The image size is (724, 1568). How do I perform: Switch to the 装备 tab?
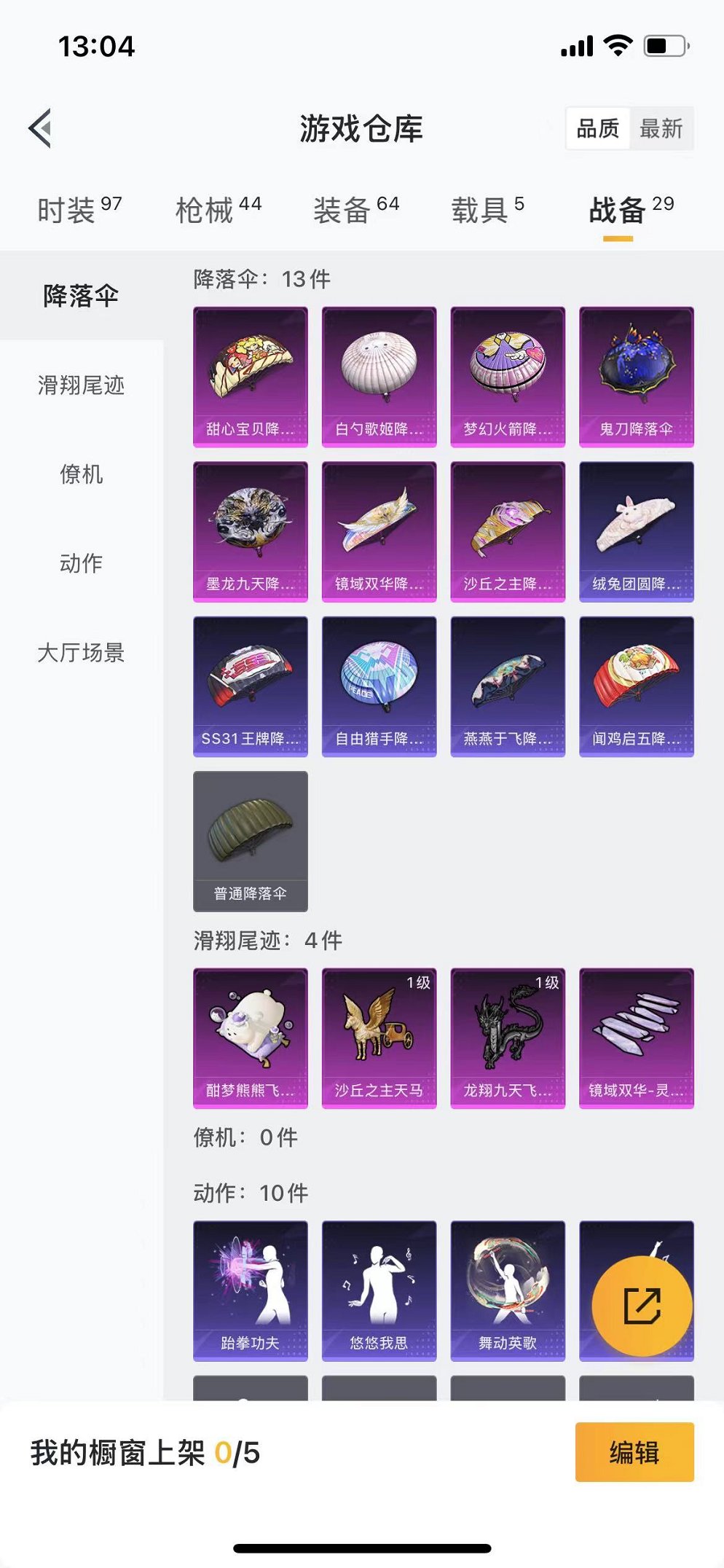tap(355, 211)
